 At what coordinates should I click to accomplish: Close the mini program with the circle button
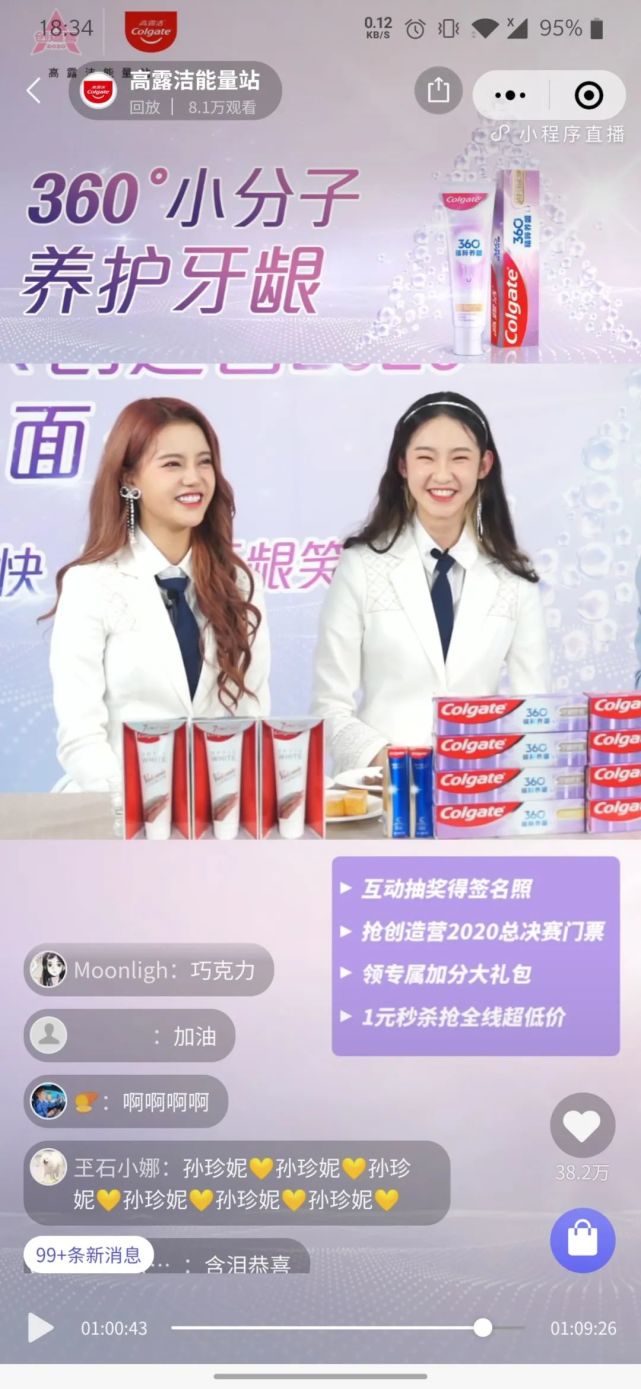[x=589, y=95]
